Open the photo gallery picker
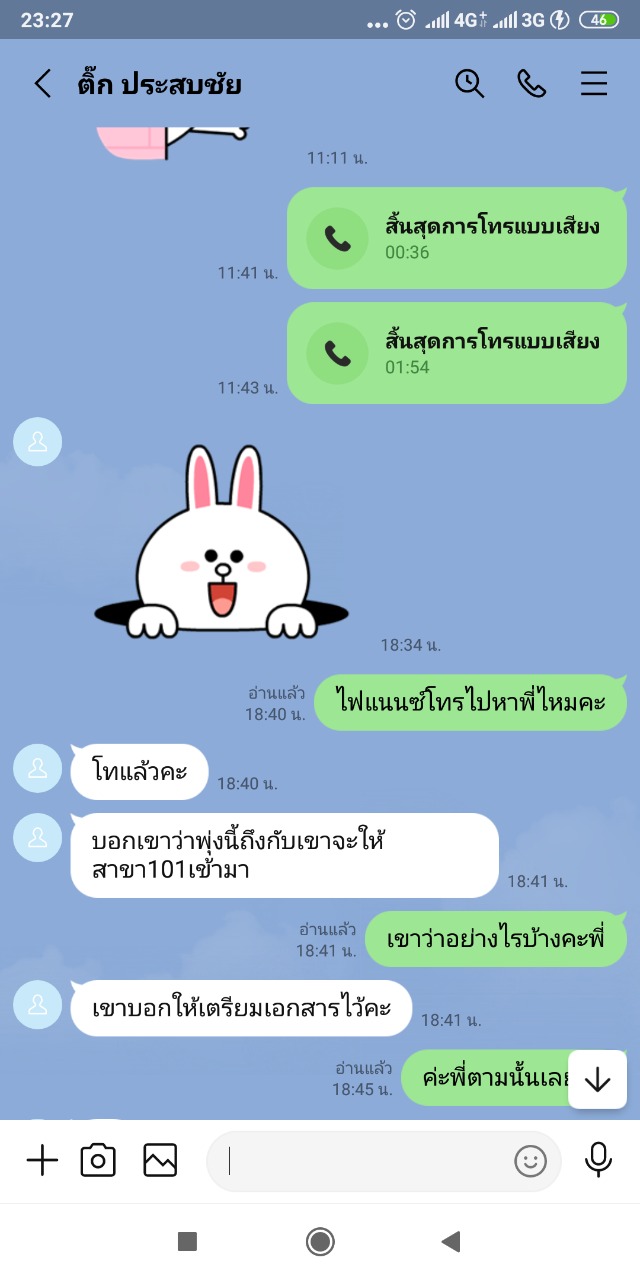This screenshot has width=640, height=1280. tap(160, 1160)
